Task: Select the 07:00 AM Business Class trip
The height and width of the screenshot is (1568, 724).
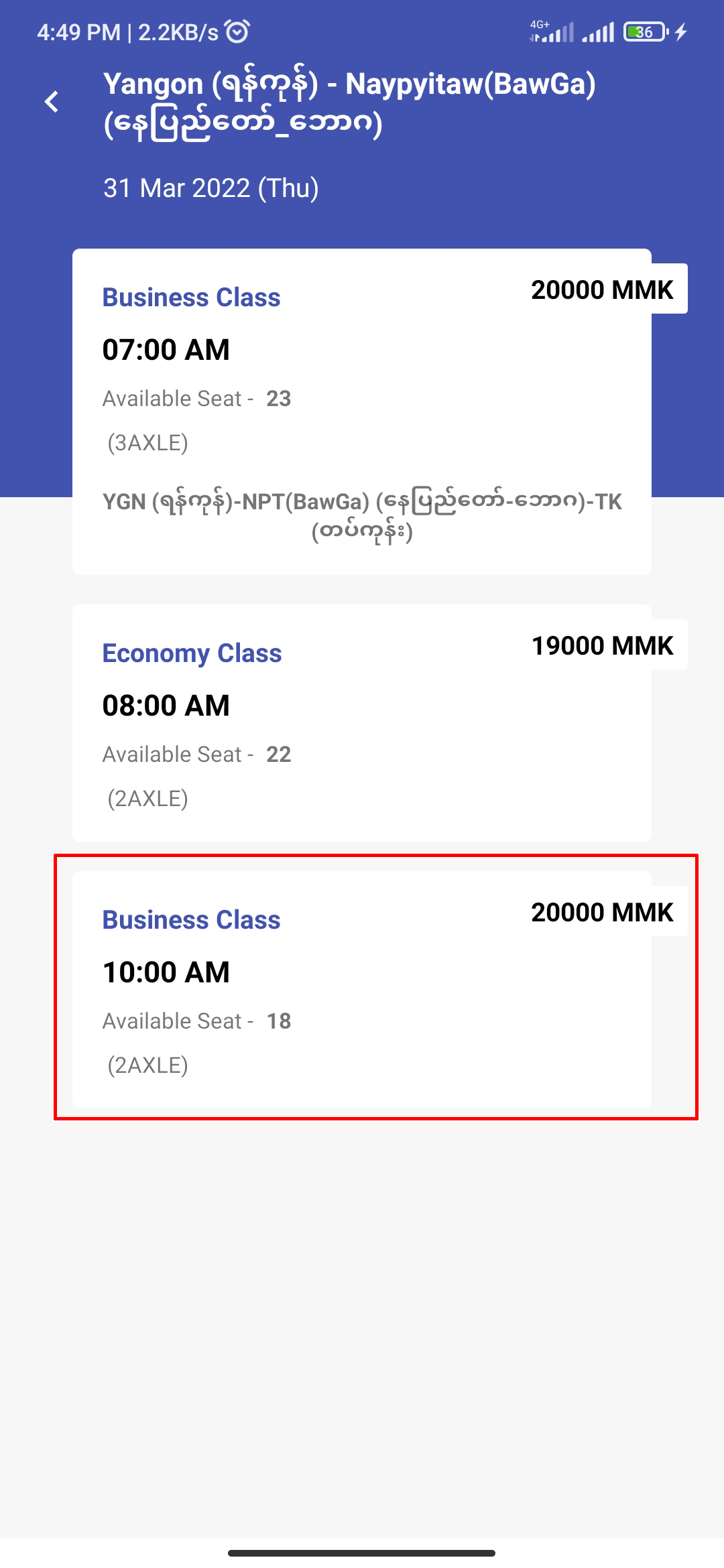Action: point(362,411)
